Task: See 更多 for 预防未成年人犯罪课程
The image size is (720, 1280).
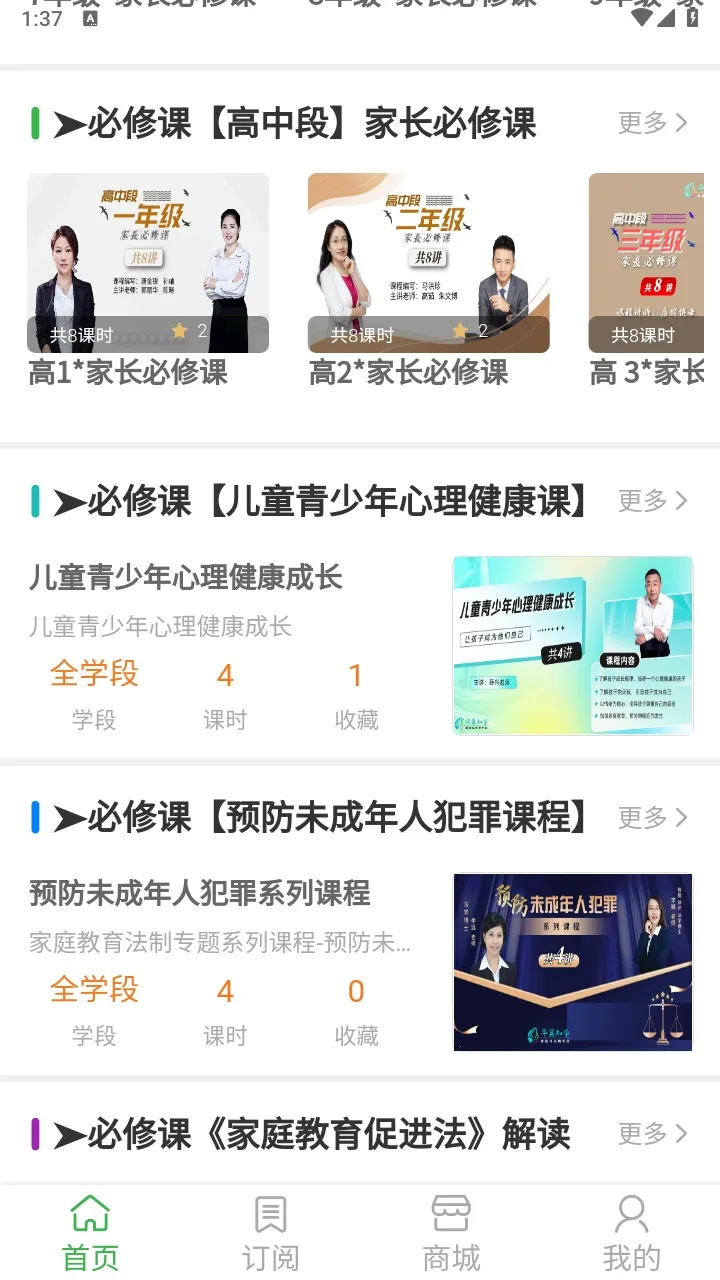Action: tap(652, 818)
